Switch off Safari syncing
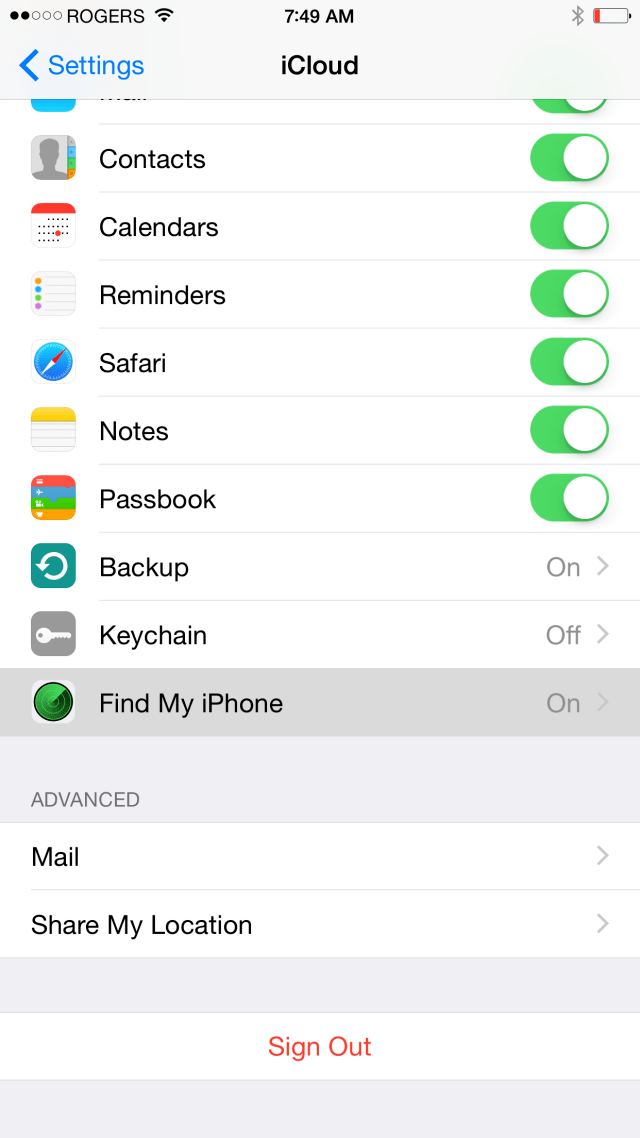 (x=569, y=363)
